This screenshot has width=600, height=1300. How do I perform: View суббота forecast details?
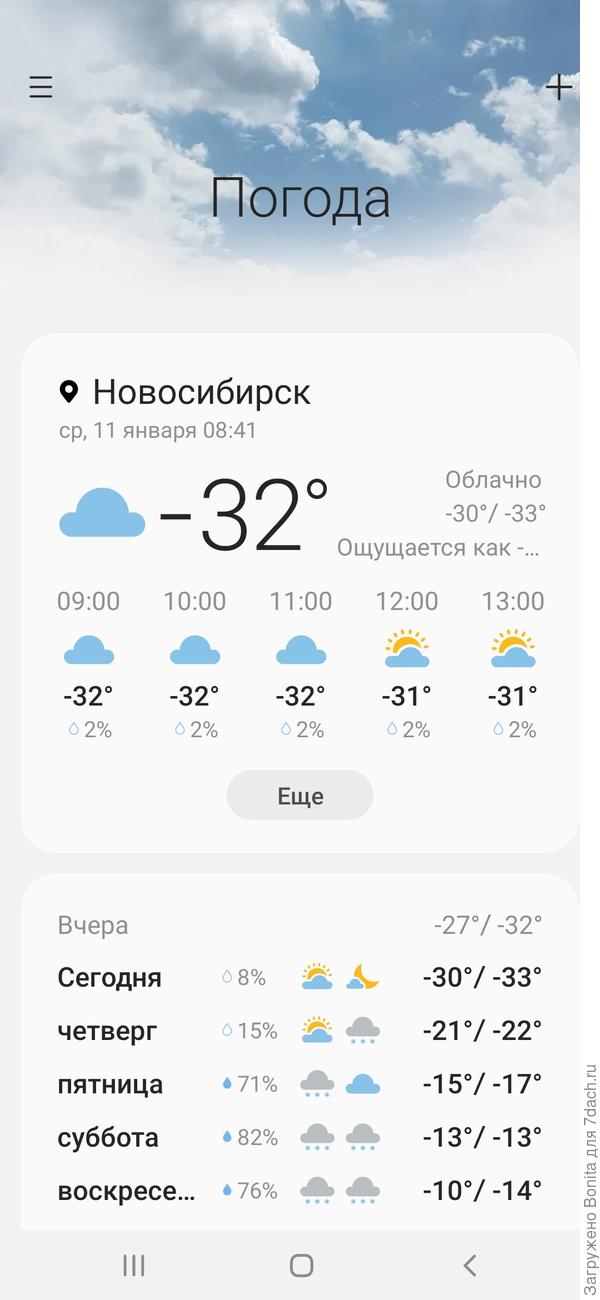(299, 1137)
